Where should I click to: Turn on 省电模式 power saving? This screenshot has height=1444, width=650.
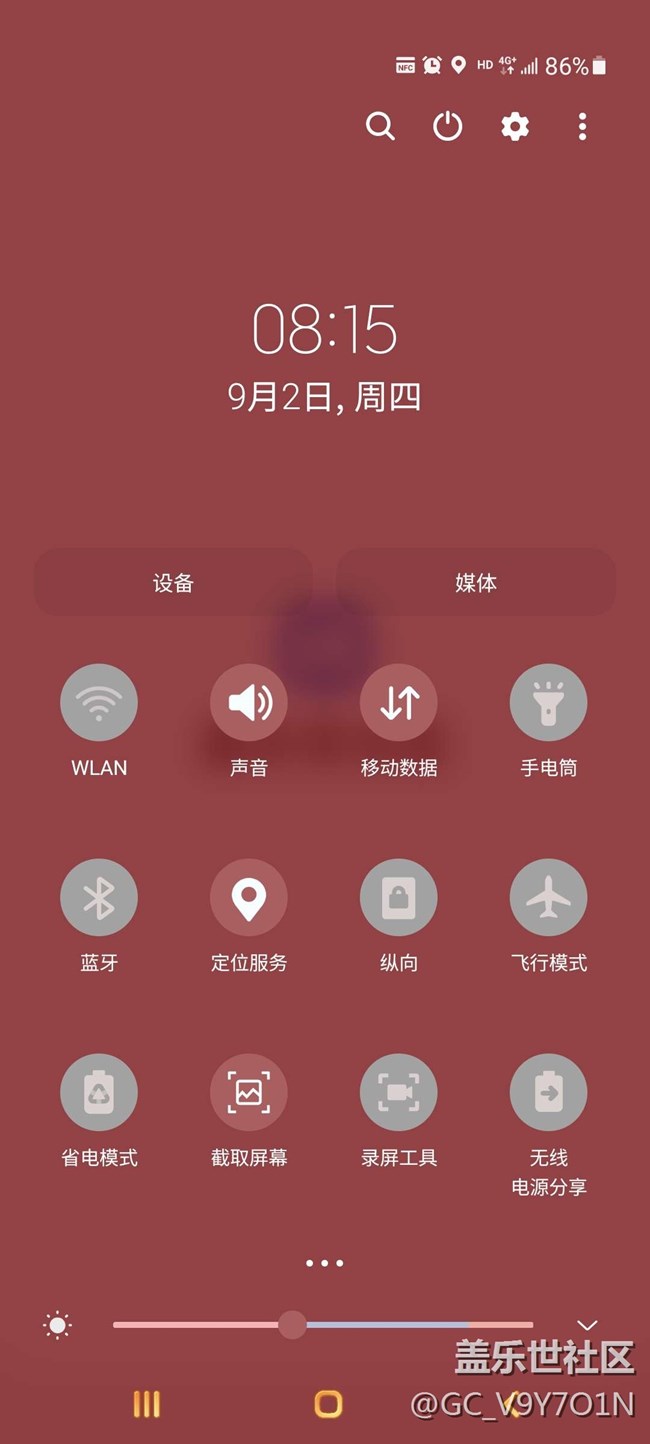(x=99, y=1093)
